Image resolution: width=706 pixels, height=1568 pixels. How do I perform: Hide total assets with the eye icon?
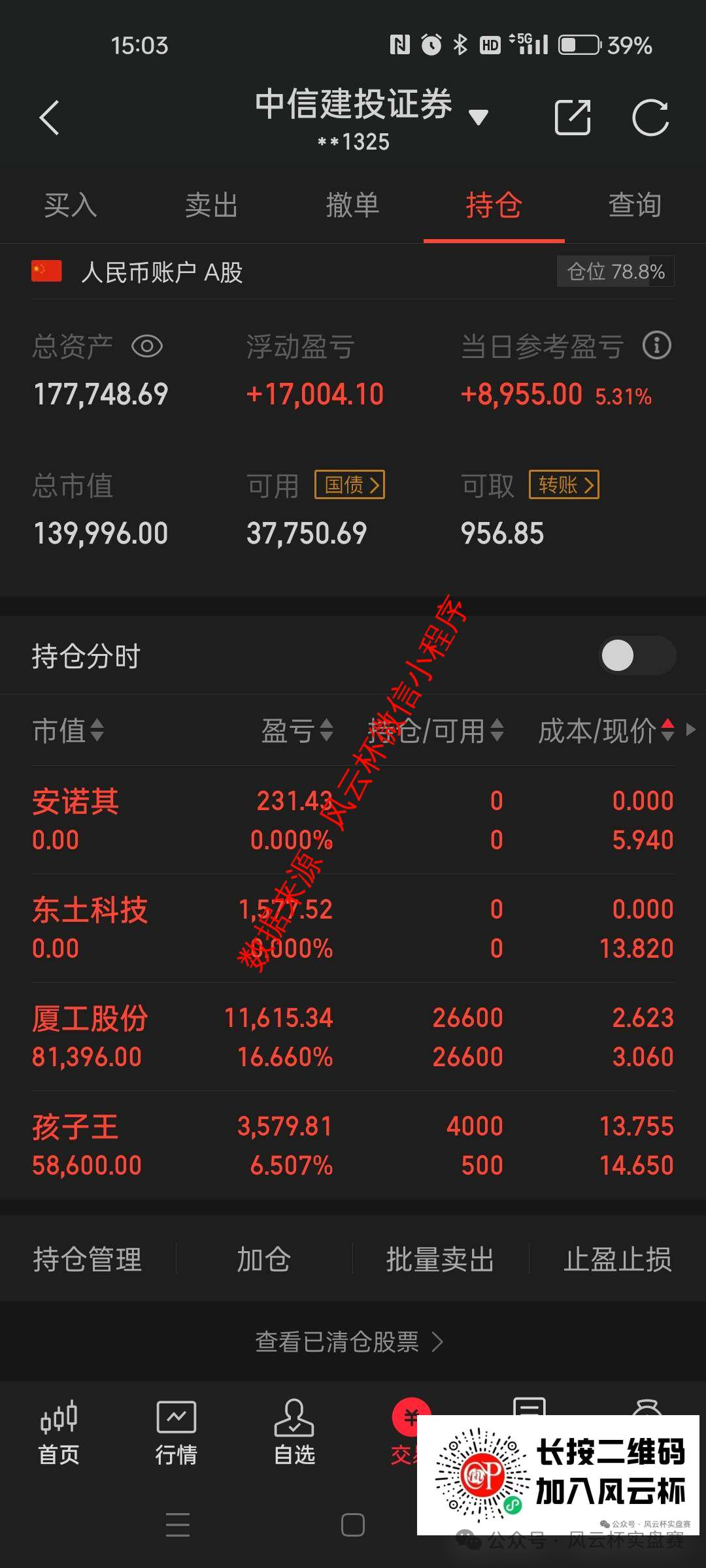[x=147, y=346]
